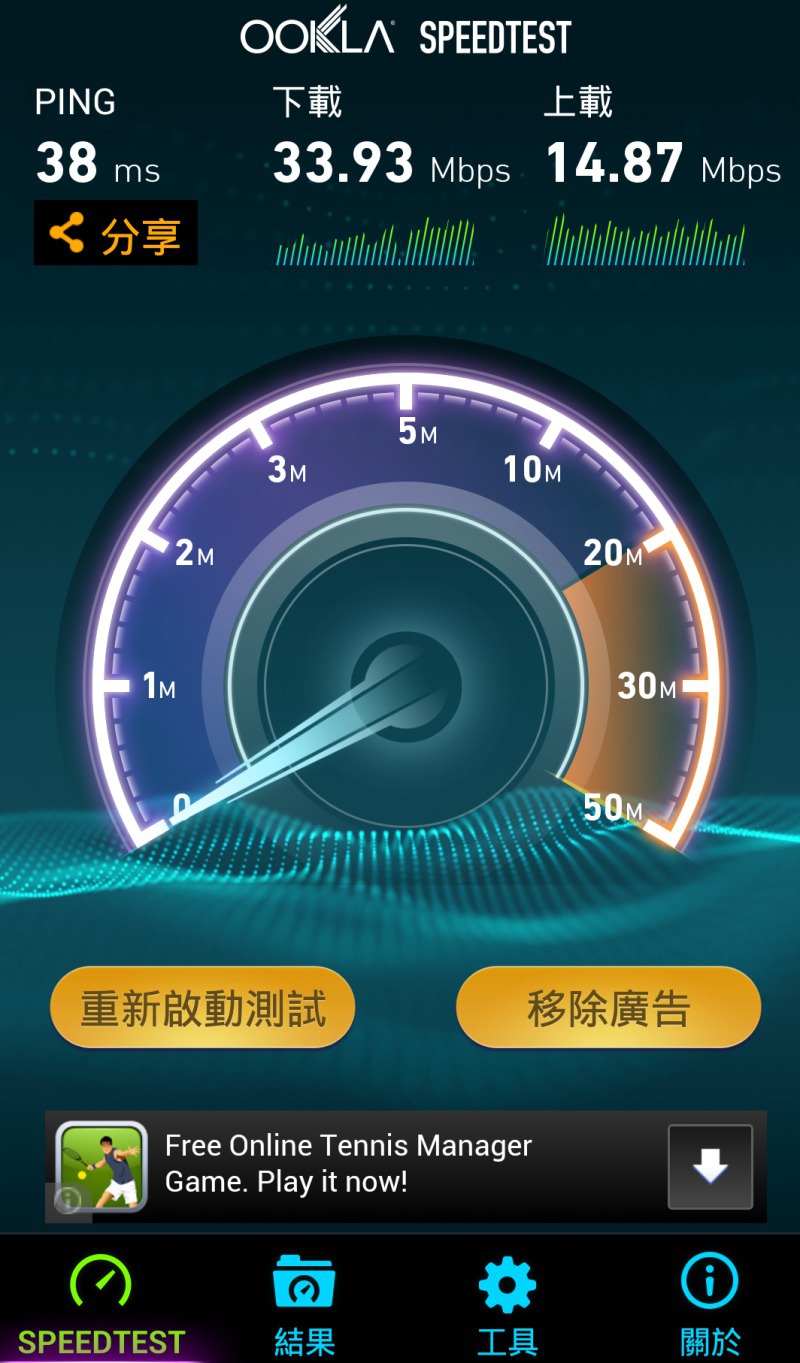Tap the download arrow on the ad banner
This screenshot has height=1363, width=800.
[x=710, y=1166]
